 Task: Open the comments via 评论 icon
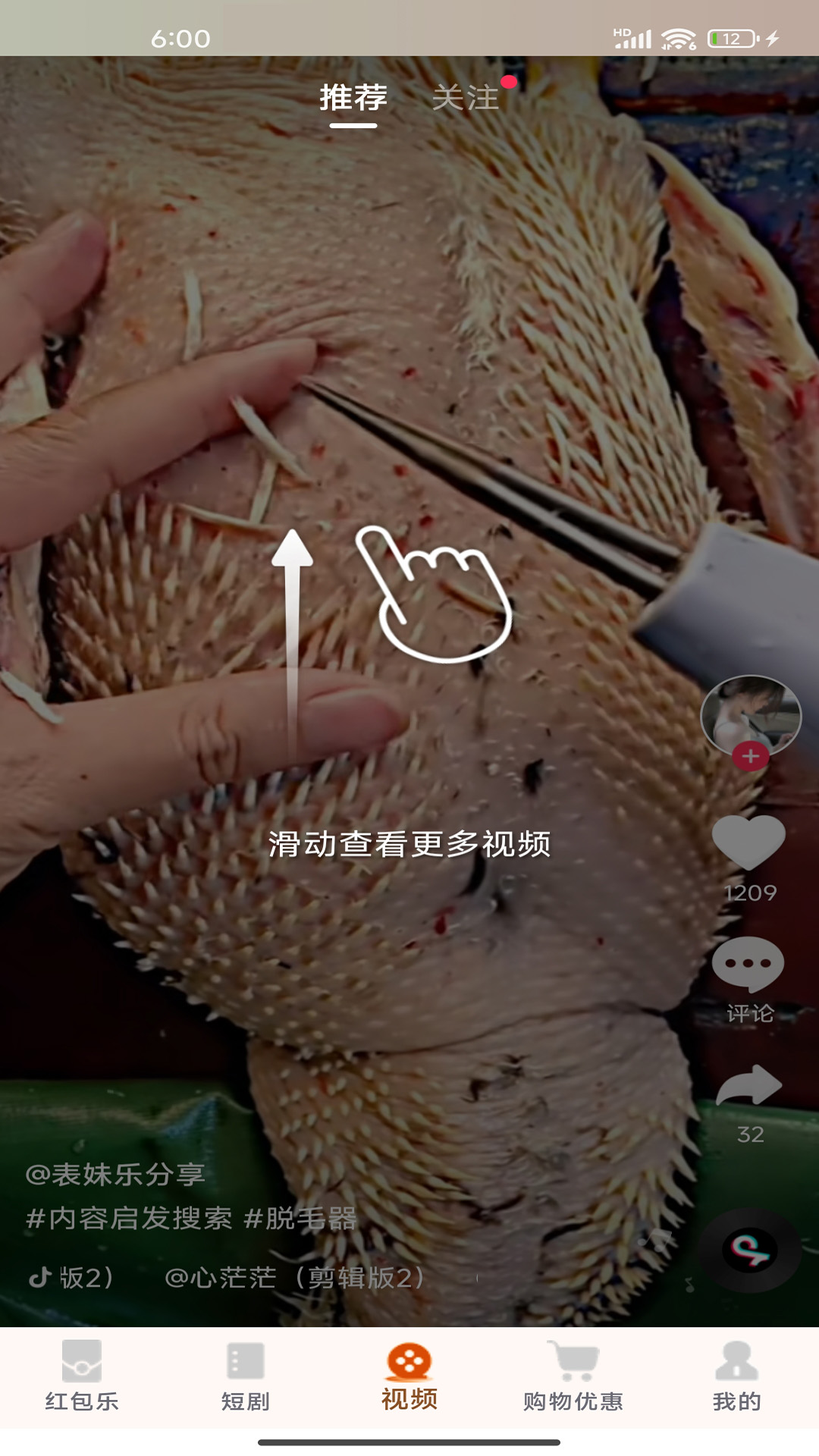[747, 963]
